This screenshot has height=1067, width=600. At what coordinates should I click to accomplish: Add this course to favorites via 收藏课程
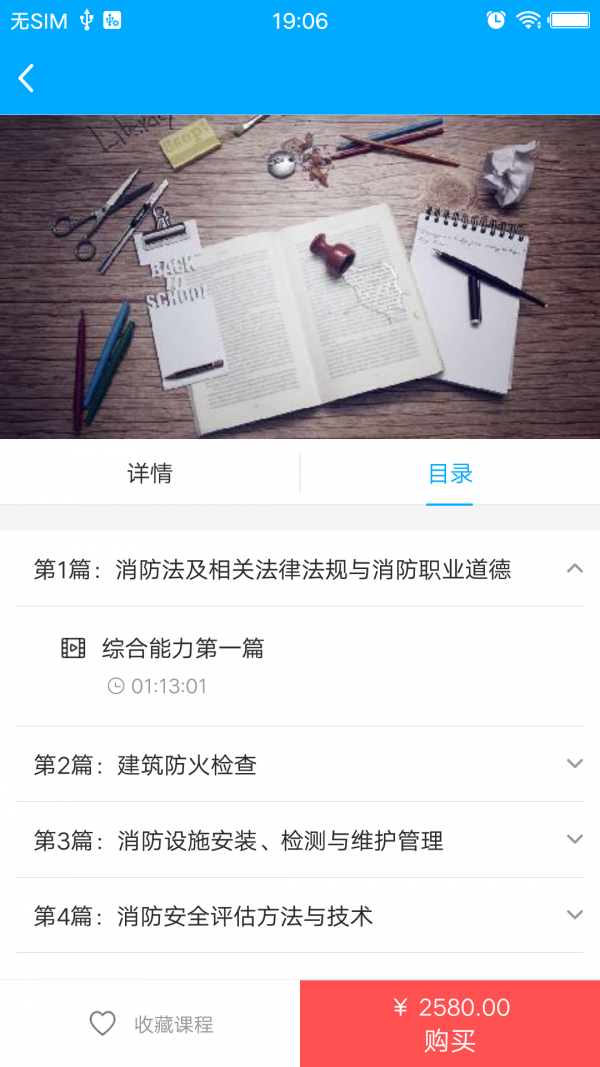[x=150, y=1024]
